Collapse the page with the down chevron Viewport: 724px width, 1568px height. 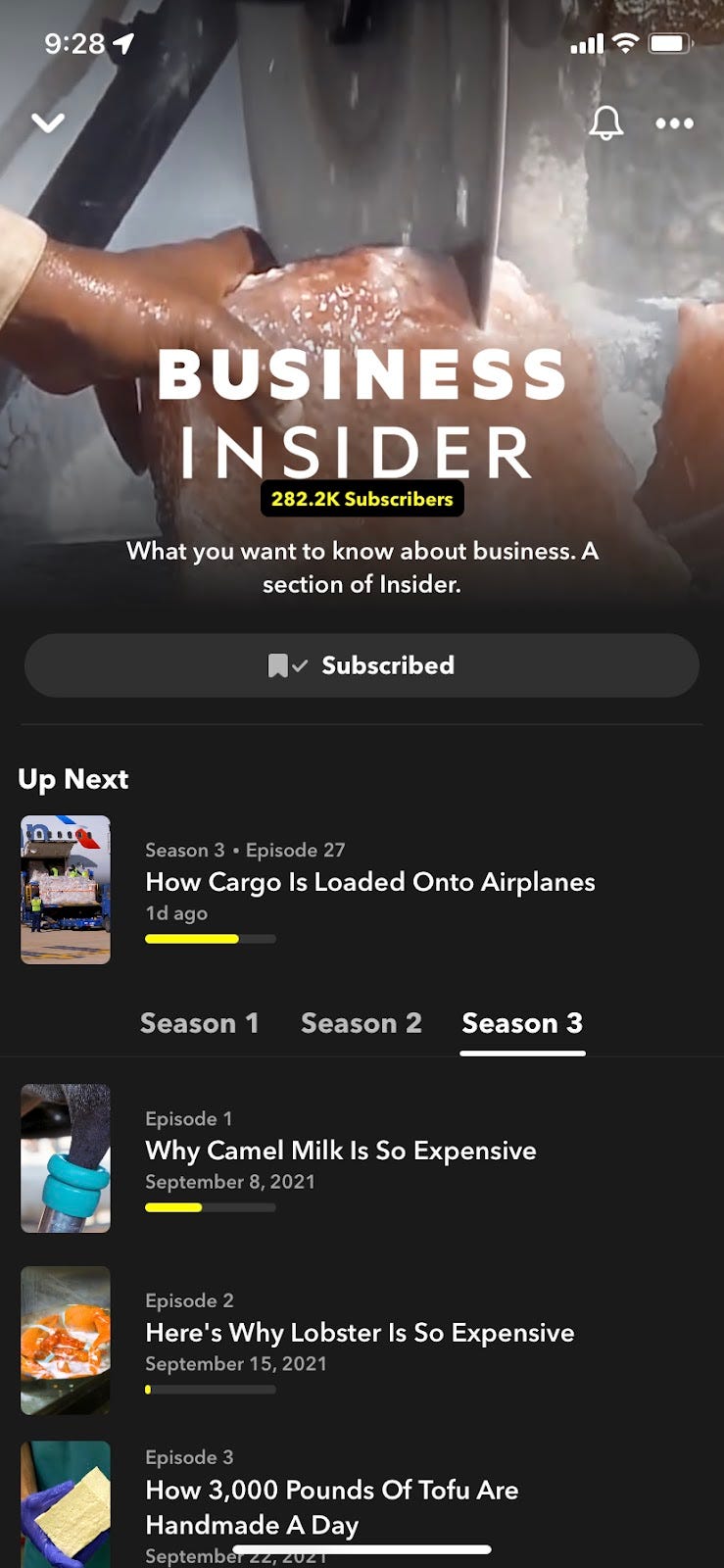(48, 122)
